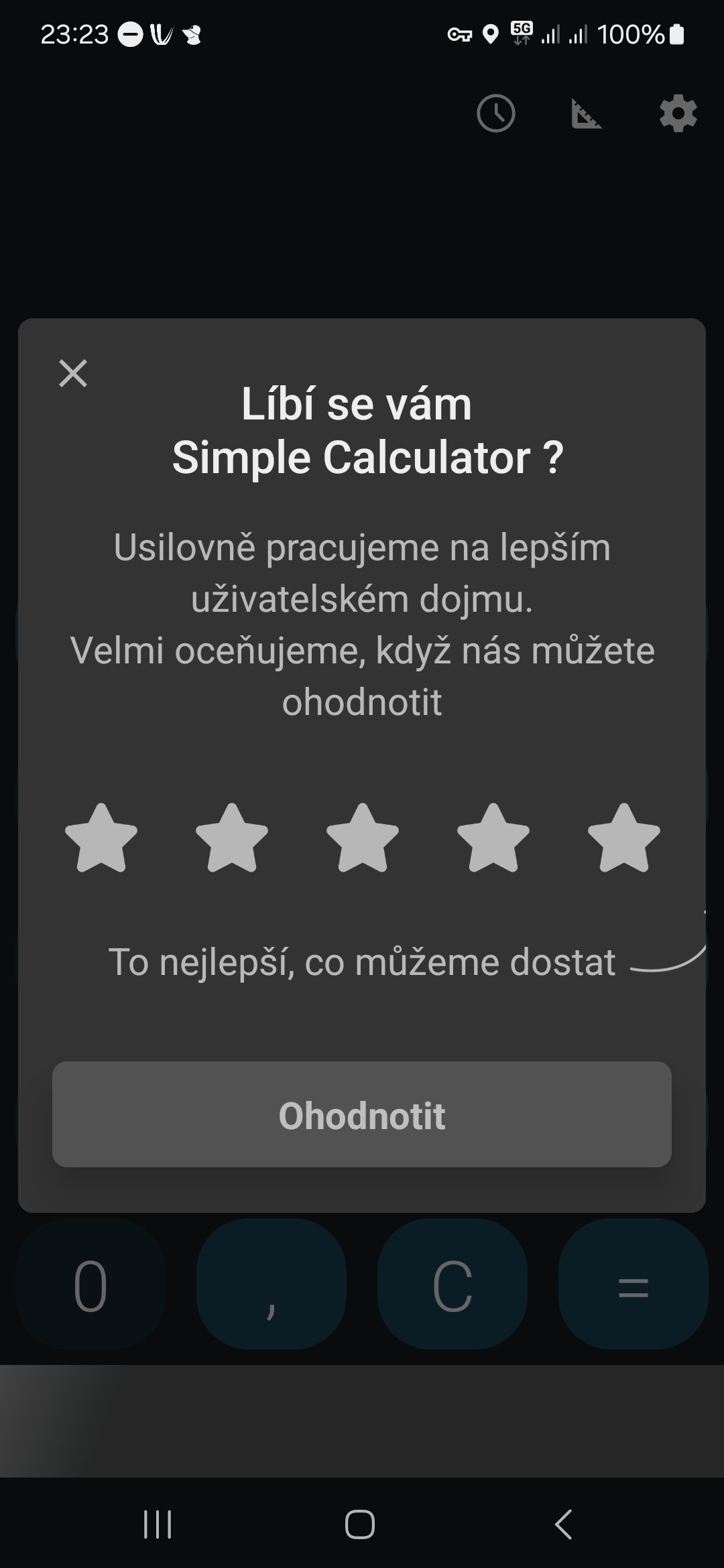Tap the Ohodnotit button
This screenshot has width=724, height=1568.
(x=362, y=1114)
